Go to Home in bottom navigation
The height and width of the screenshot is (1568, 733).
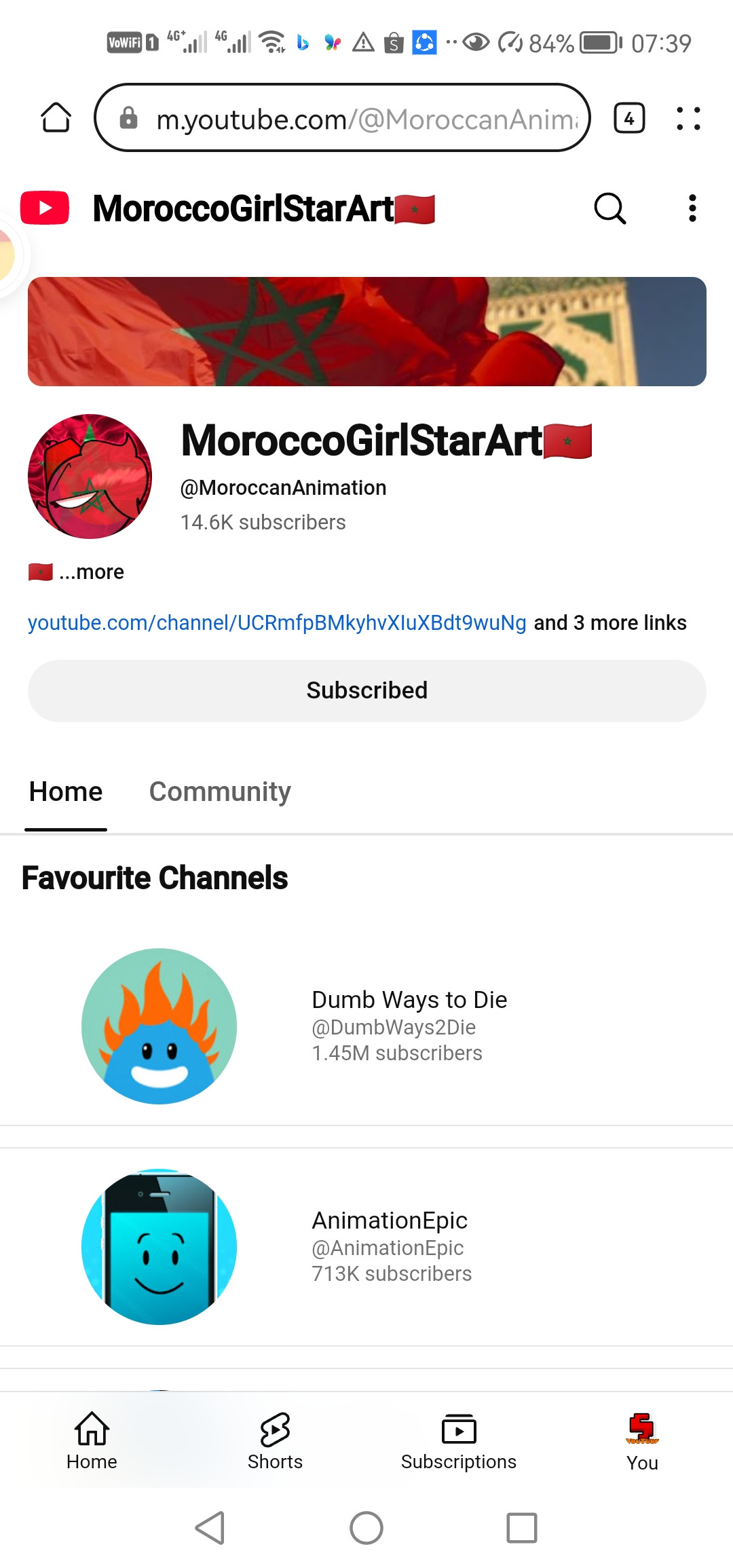point(92,1440)
